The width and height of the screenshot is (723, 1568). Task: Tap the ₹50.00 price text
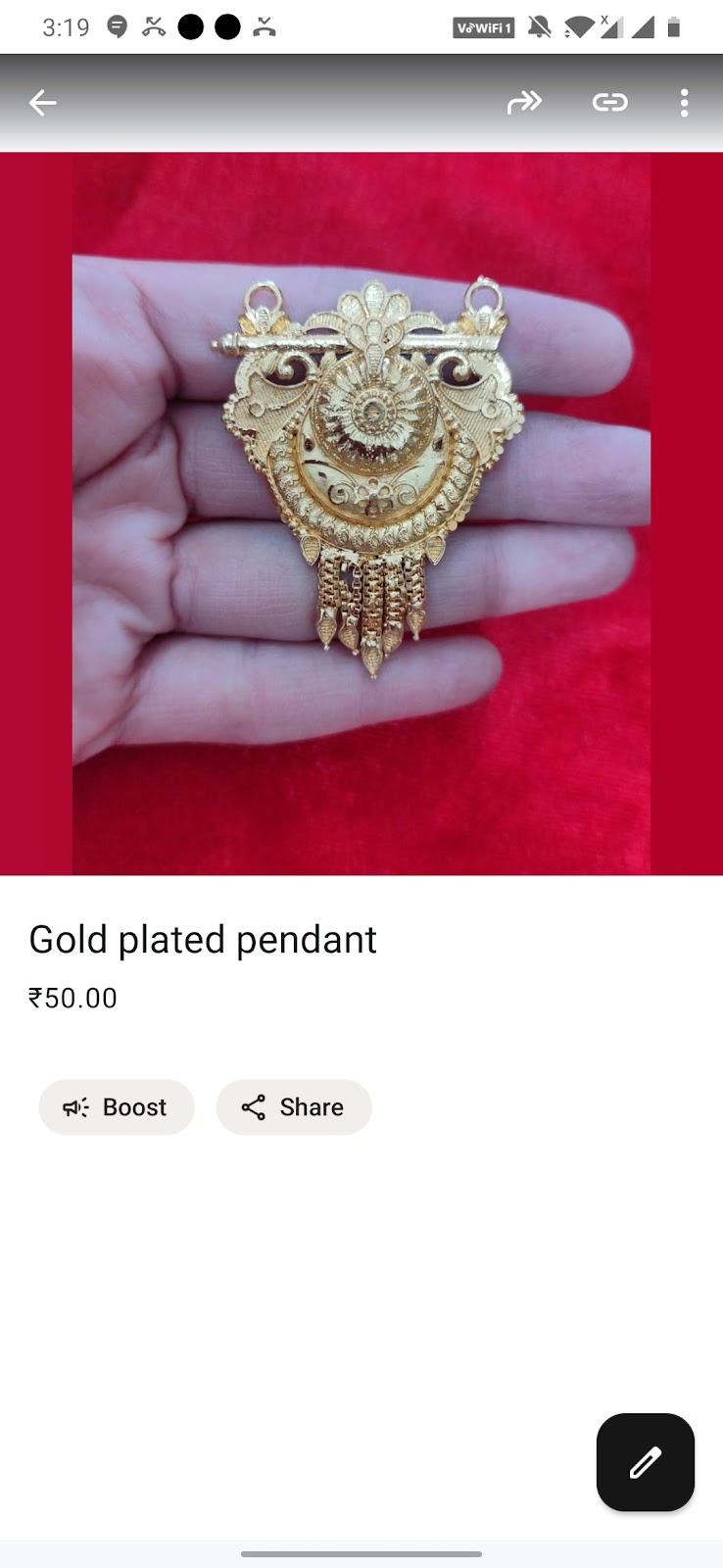coord(72,998)
